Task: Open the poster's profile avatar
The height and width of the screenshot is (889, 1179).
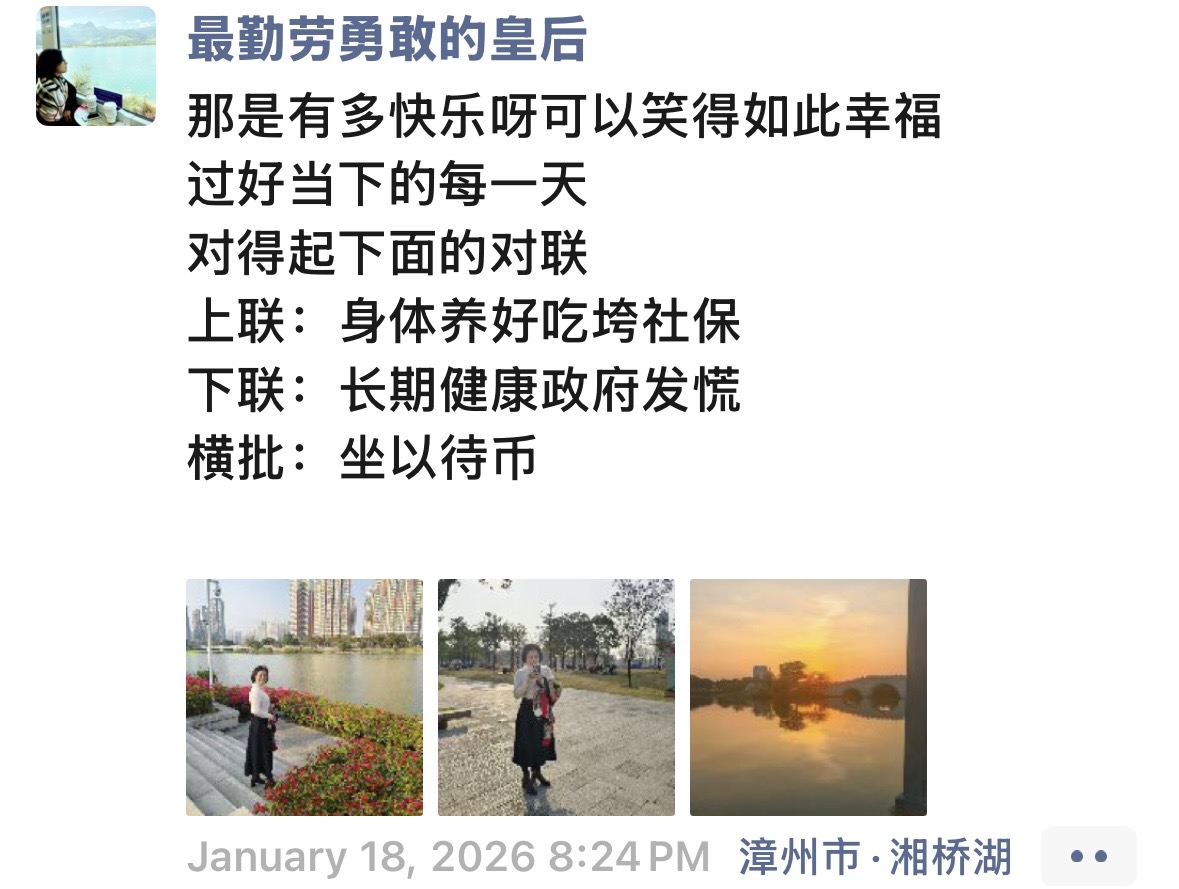Action: point(96,66)
